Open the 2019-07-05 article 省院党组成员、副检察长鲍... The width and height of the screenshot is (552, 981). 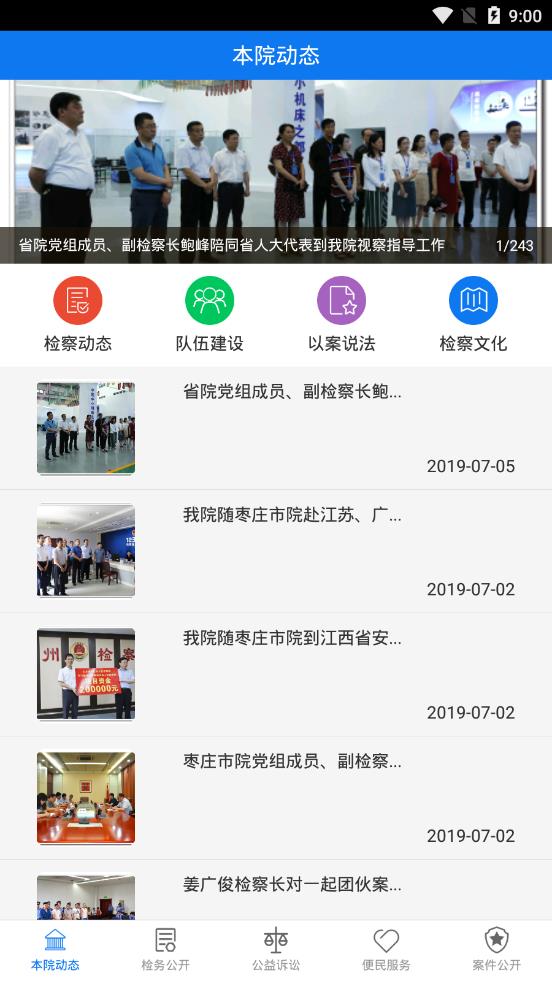[276, 429]
